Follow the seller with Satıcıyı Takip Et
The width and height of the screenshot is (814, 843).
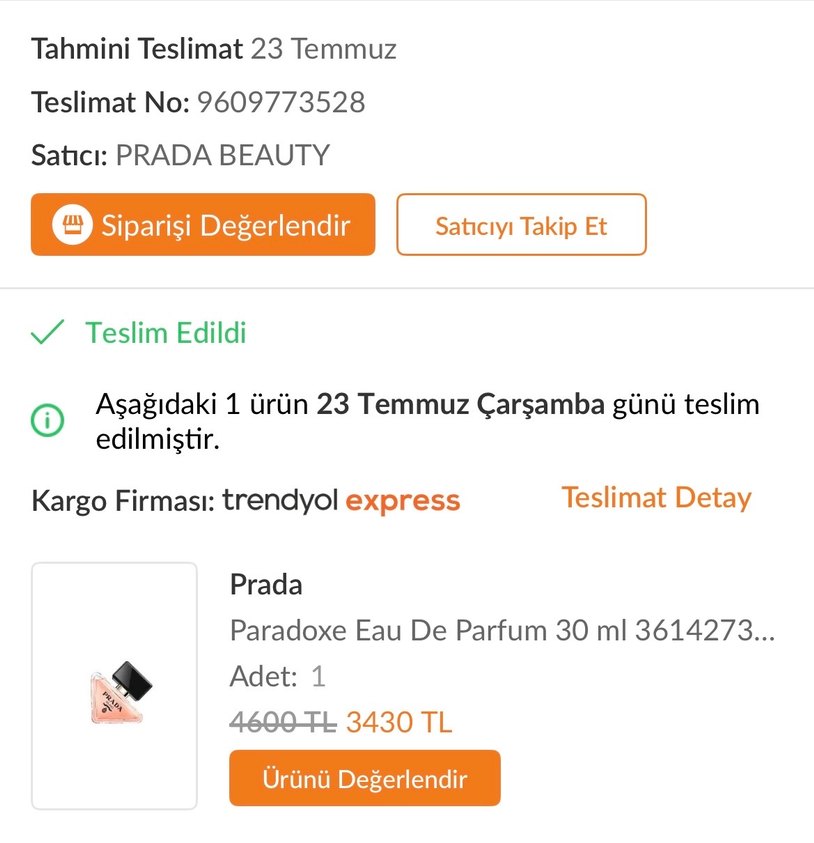pos(521,225)
